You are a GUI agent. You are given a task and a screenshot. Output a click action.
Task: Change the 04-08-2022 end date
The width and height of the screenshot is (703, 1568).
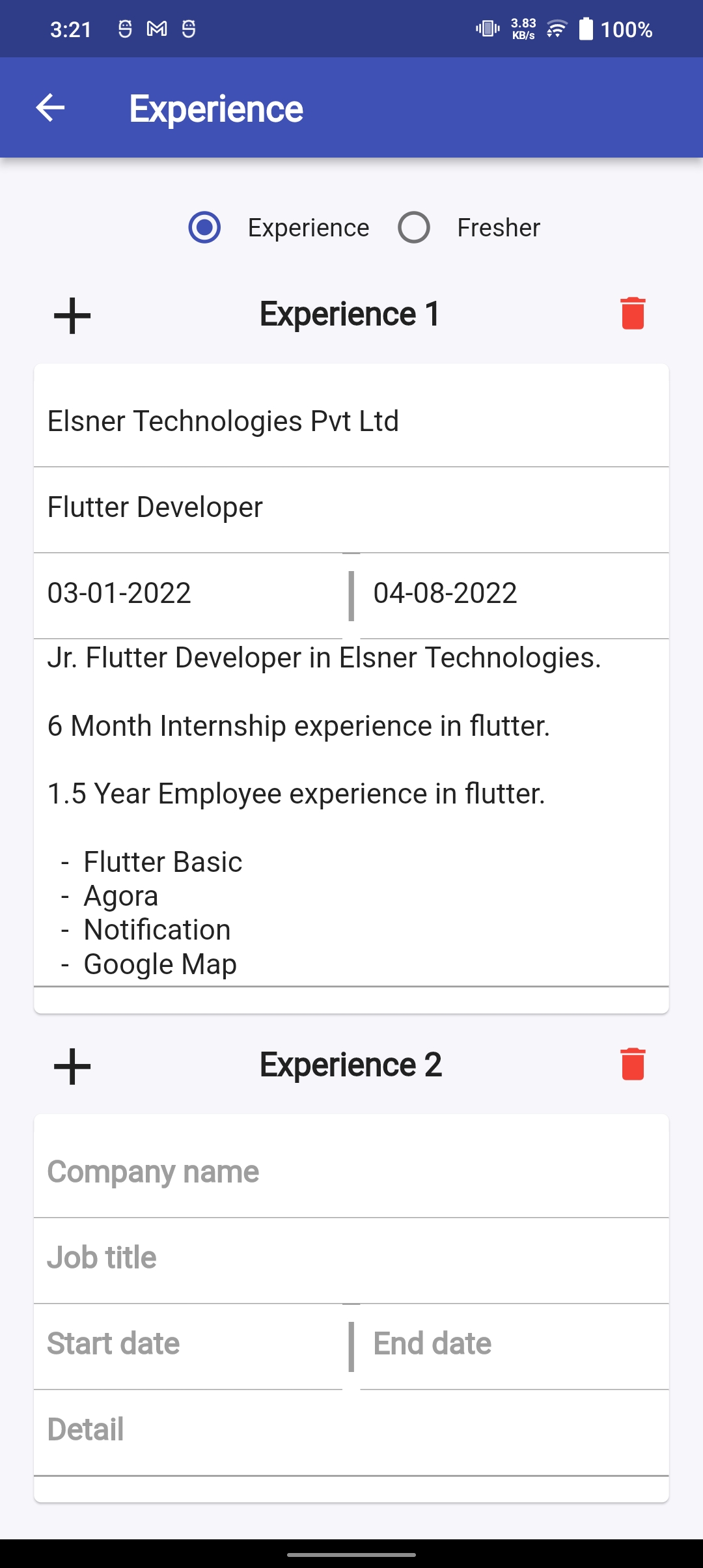point(514,594)
